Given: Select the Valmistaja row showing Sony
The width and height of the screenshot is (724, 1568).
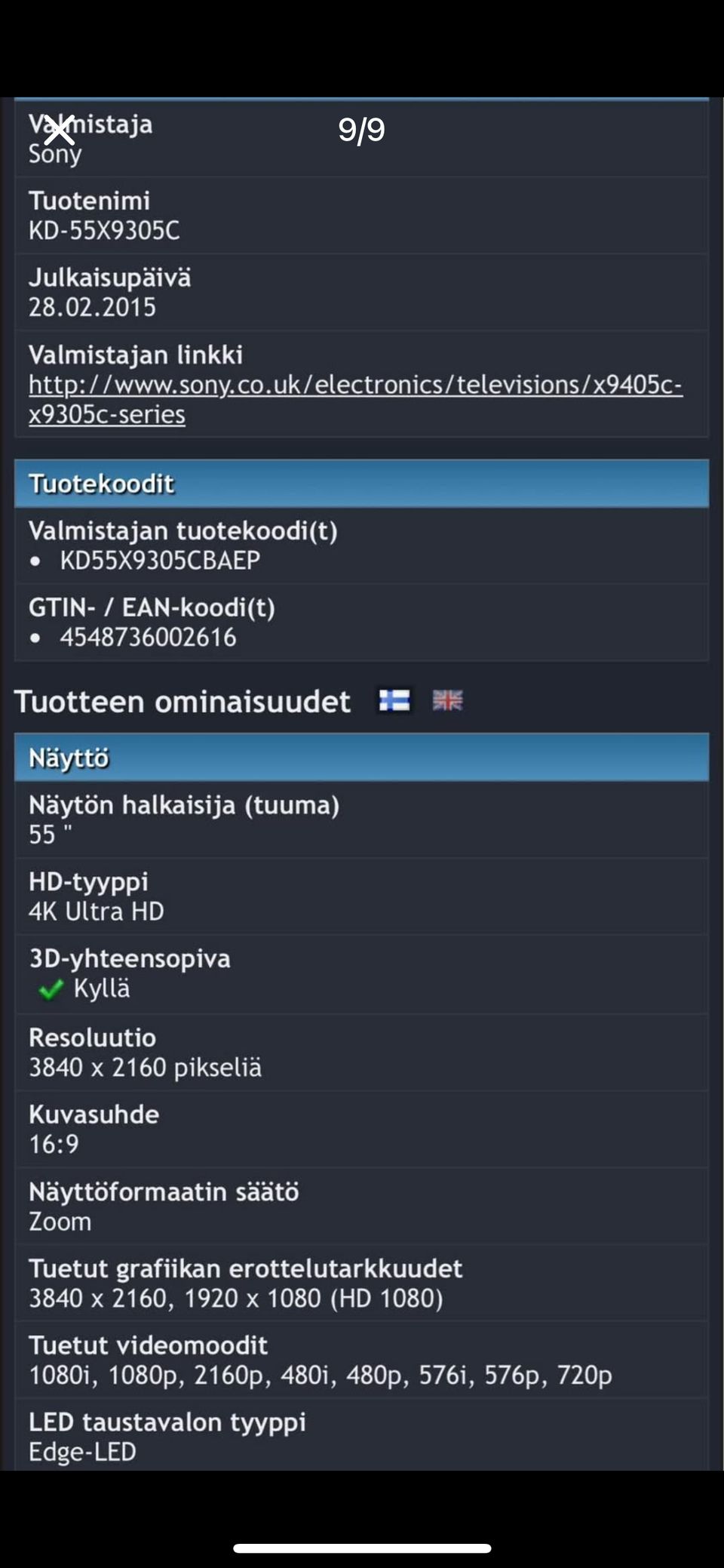Looking at the screenshot, I should click(362, 138).
